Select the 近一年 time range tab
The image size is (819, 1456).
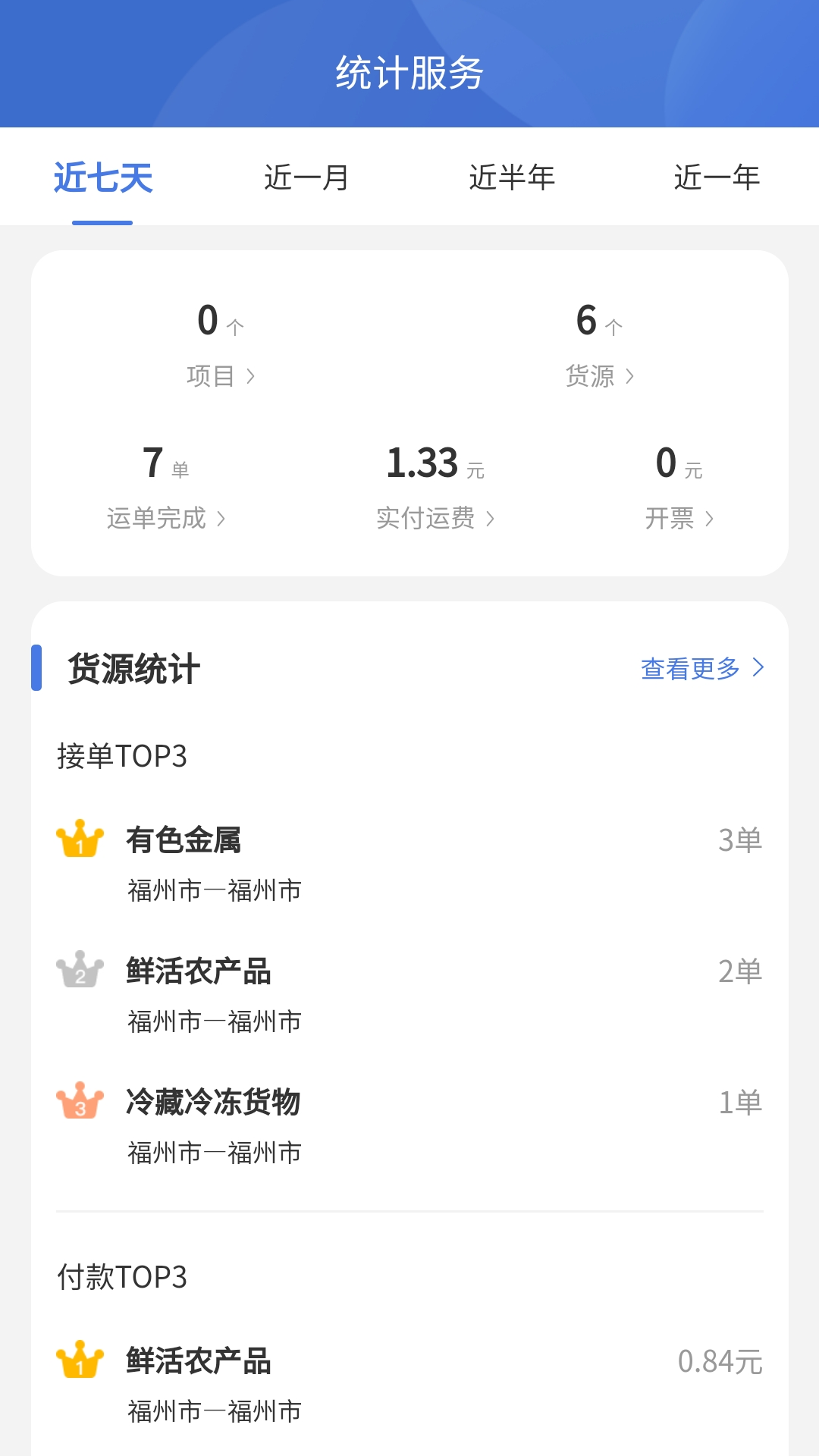click(717, 177)
